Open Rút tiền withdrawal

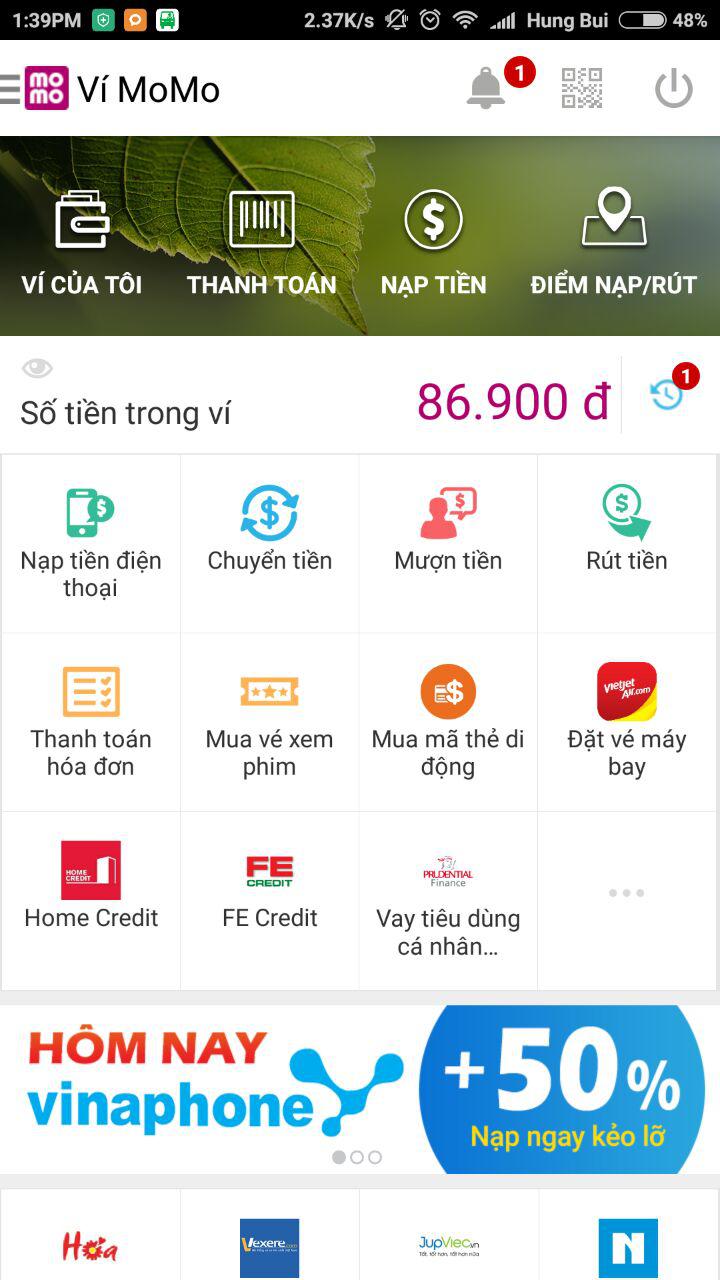[x=627, y=530]
